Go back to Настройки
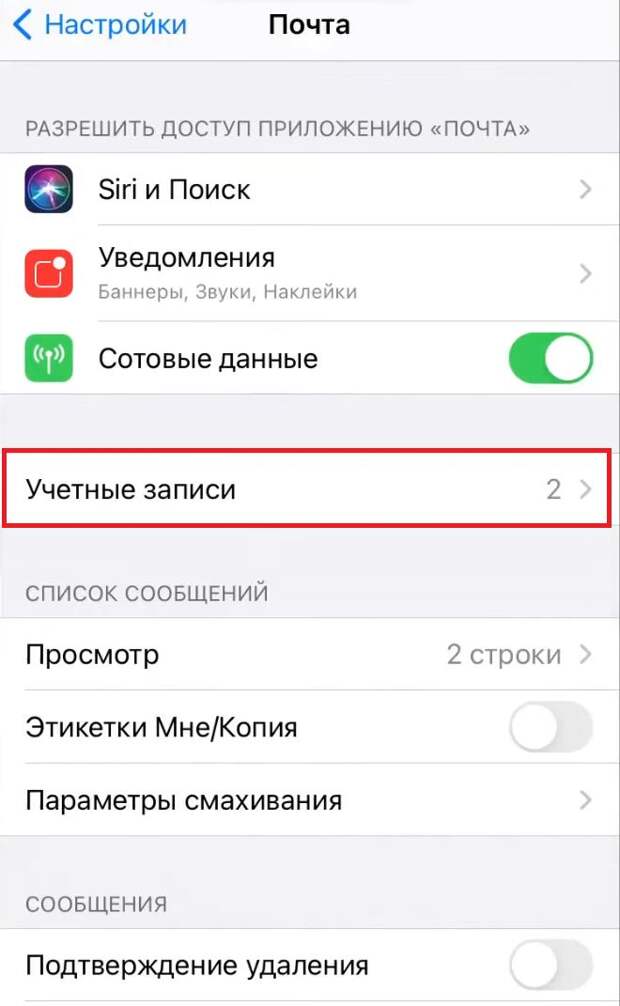 (100, 26)
